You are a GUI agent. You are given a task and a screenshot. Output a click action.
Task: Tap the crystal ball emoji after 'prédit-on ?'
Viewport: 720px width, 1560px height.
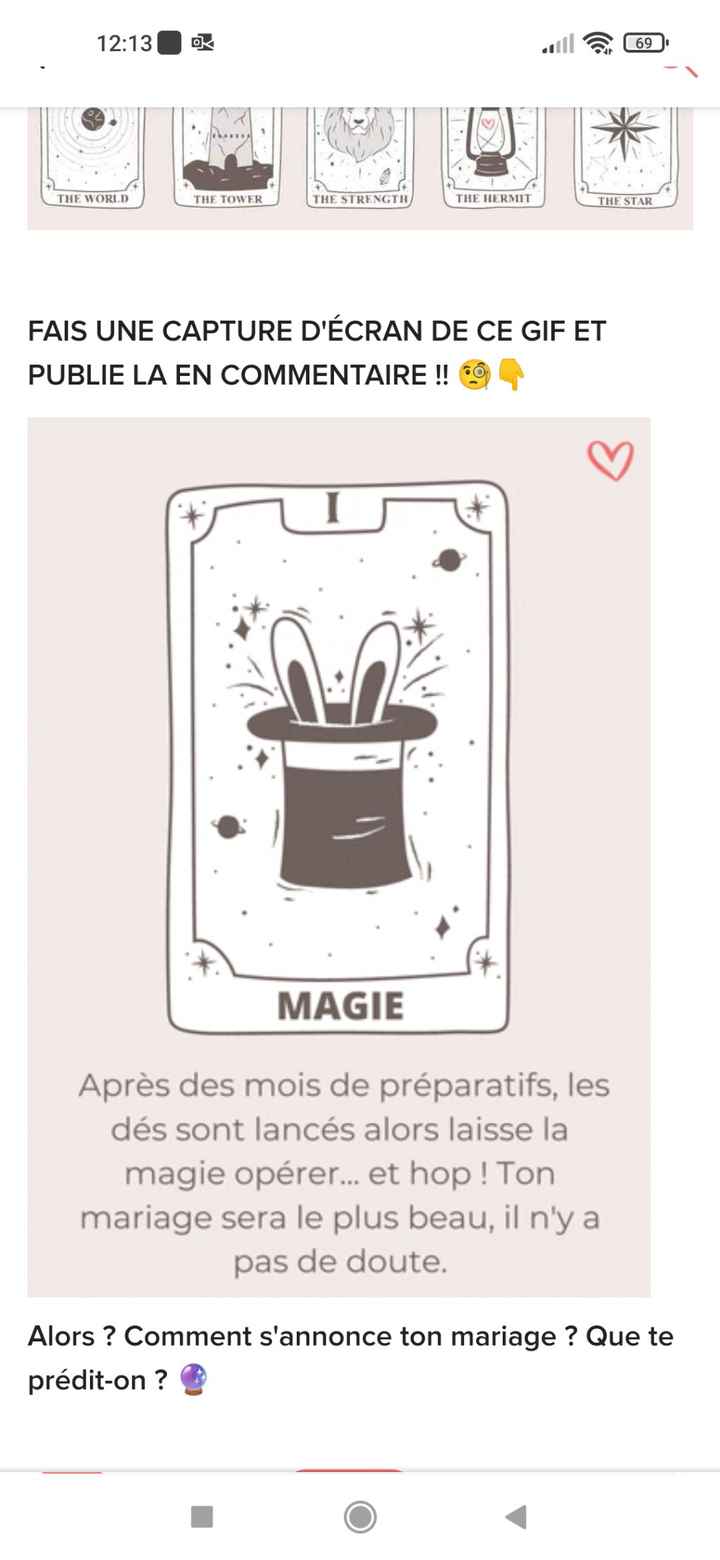pyautogui.click(x=193, y=1380)
